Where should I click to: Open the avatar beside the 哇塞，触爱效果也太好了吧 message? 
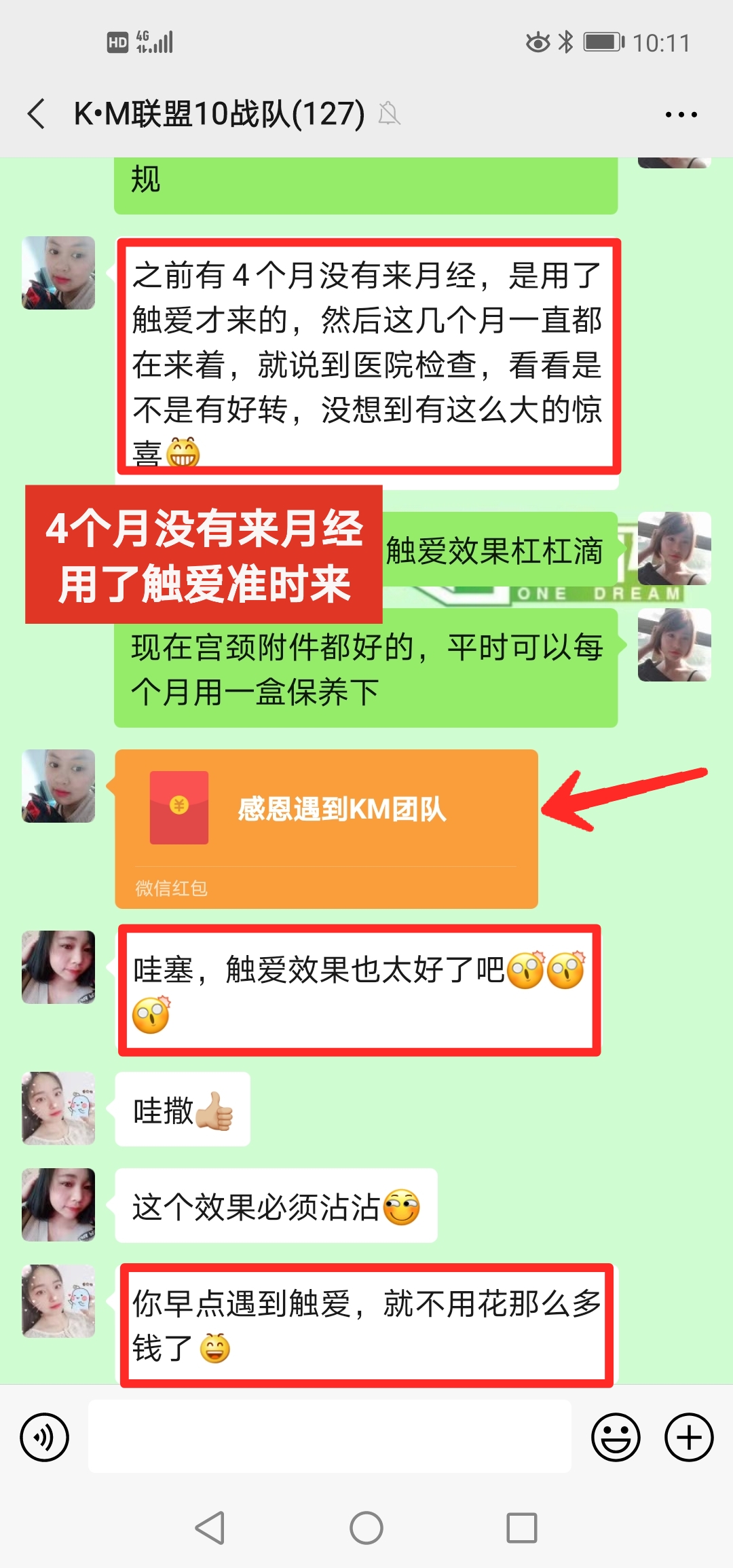pyautogui.click(x=58, y=967)
